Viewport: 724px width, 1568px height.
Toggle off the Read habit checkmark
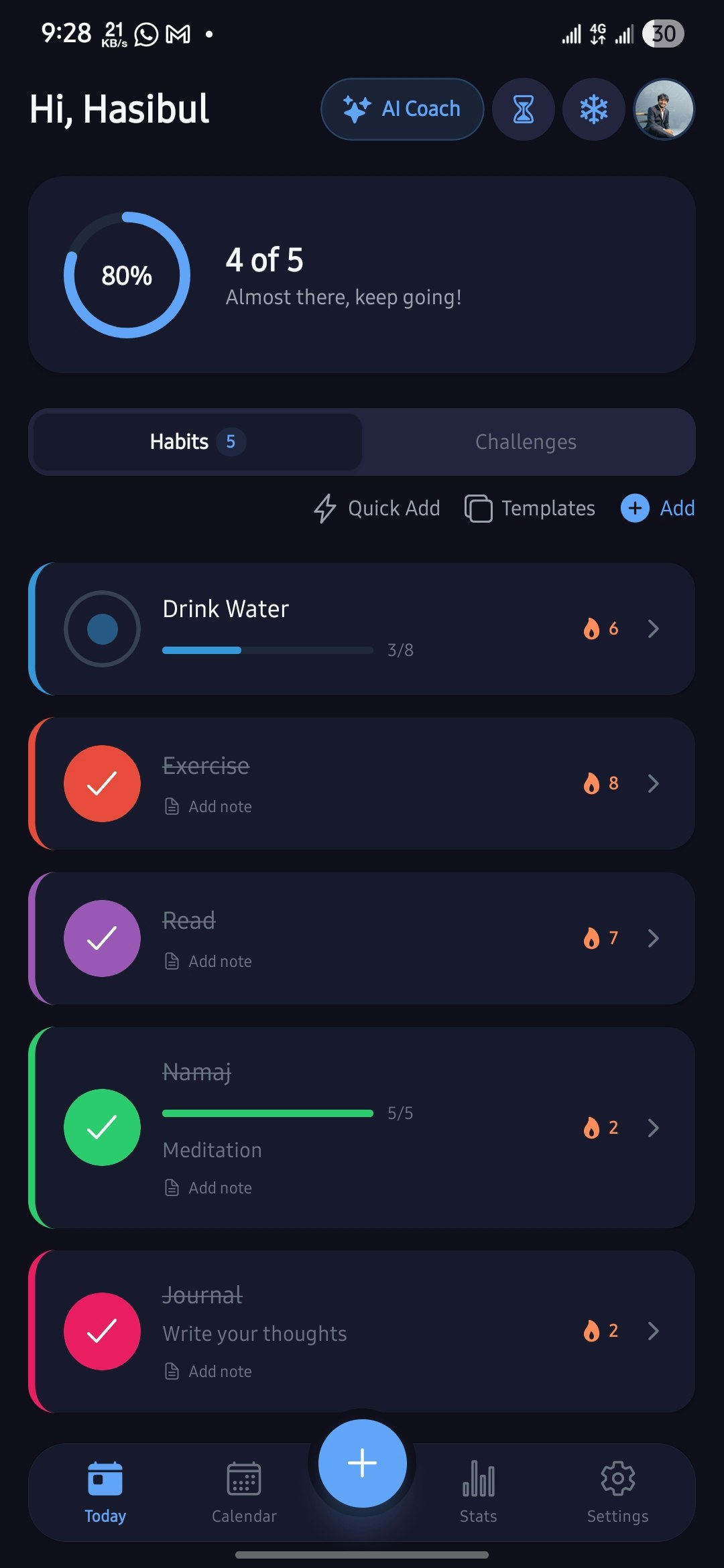point(102,938)
